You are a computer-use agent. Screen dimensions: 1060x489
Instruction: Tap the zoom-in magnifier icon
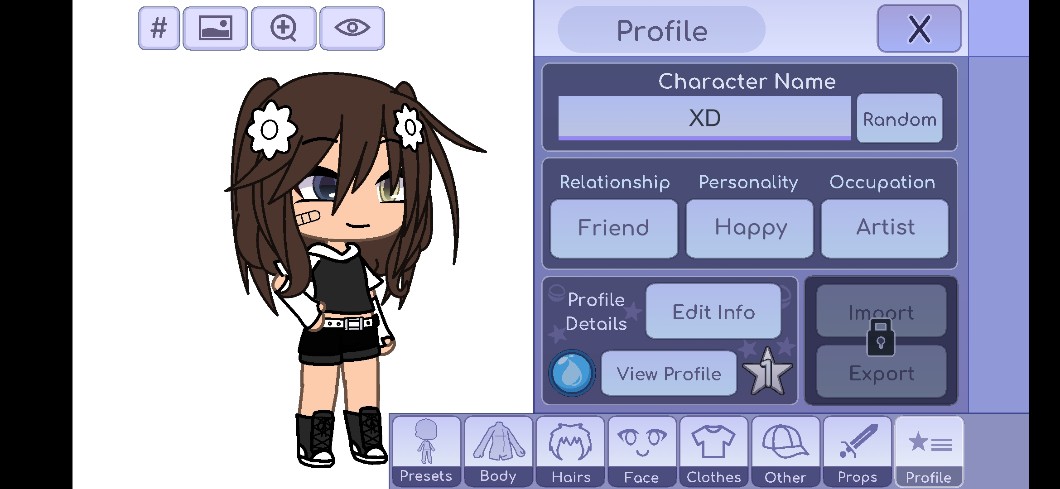click(283, 28)
